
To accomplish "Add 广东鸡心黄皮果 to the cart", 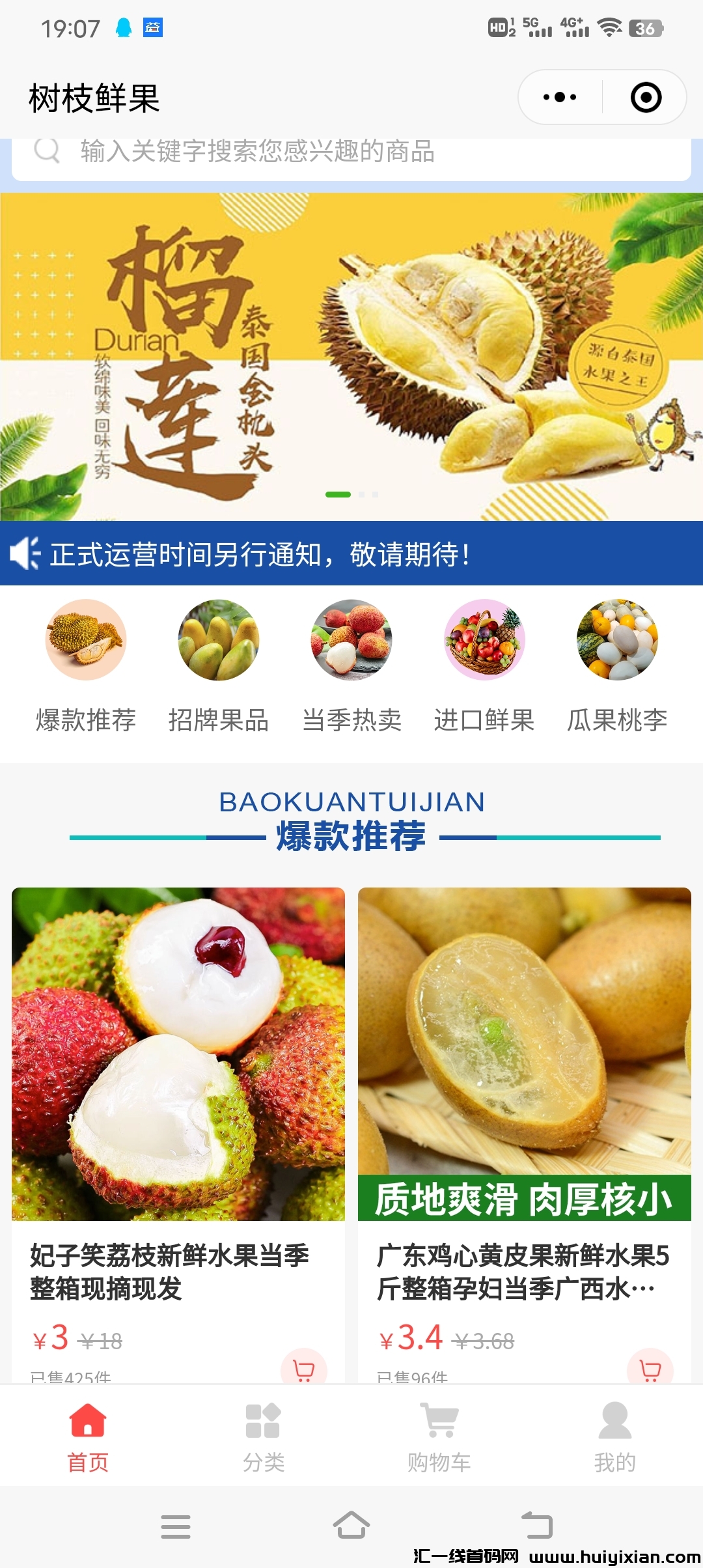I will tap(650, 1369).
